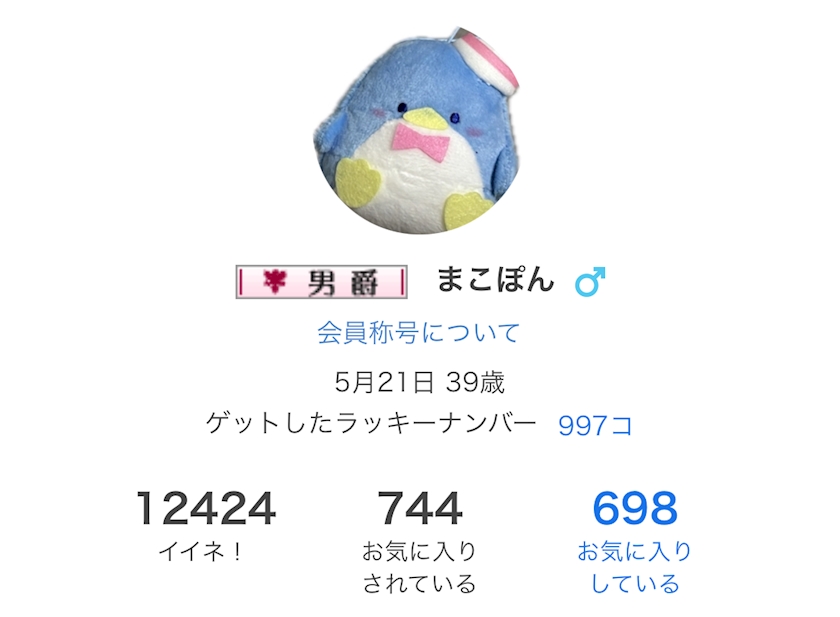Open the 997コ lucky numbers link
The height and width of the screenshot is (617, 840).
click(x=595, y=425)
